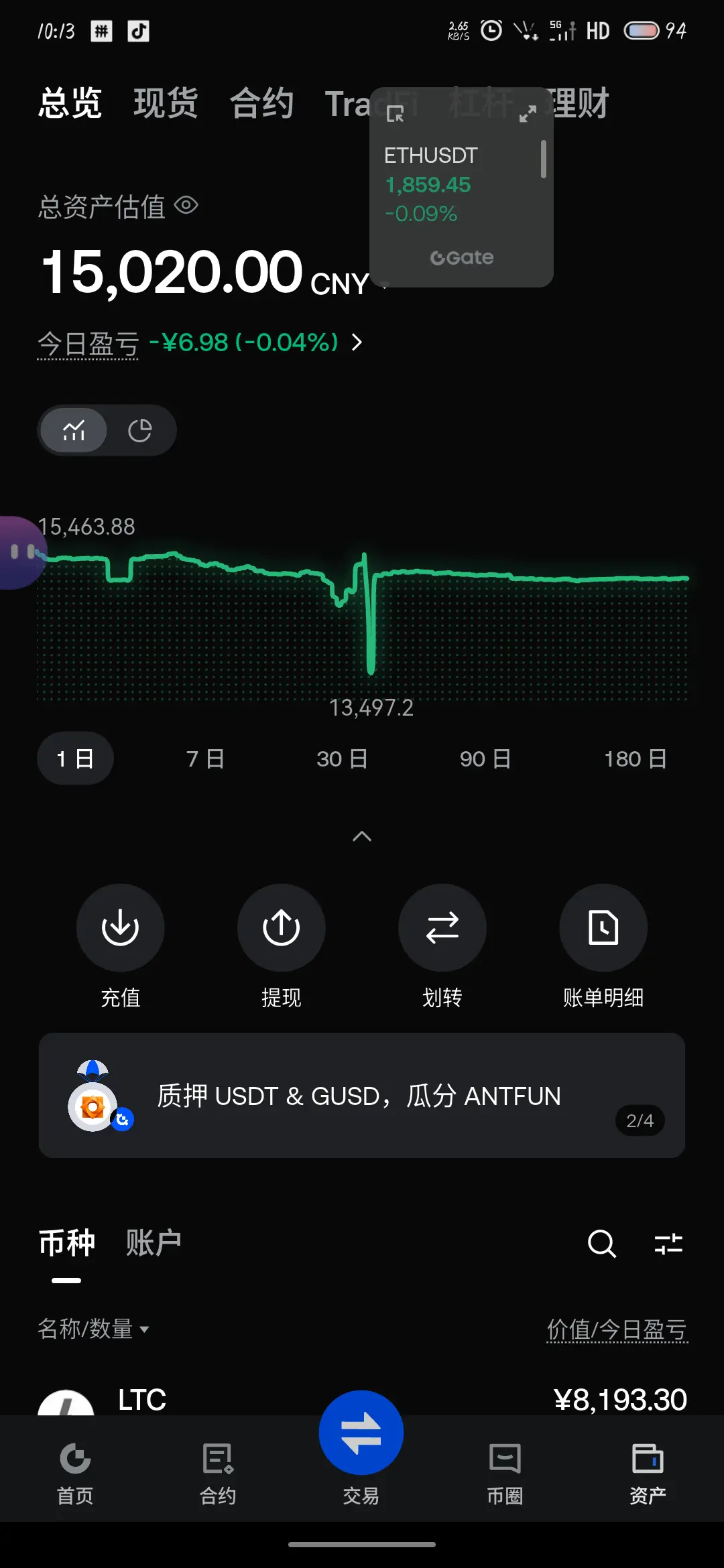Hide the 总资产估值 balance with eye icon
The image size is (724, 1568).
(x=186, y=205)
